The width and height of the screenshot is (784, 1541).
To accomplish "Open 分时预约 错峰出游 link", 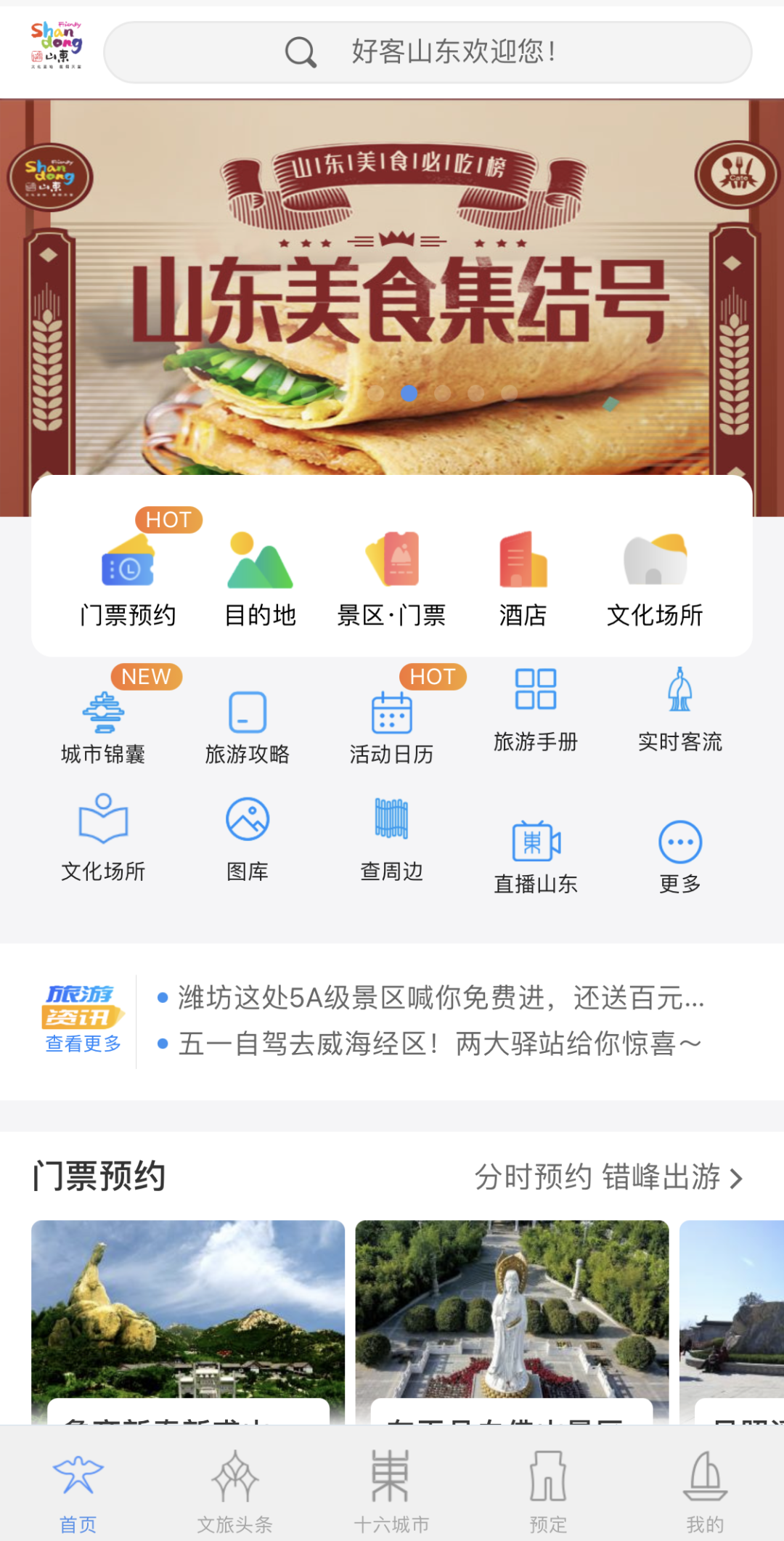I will (x=608, y=1176).
